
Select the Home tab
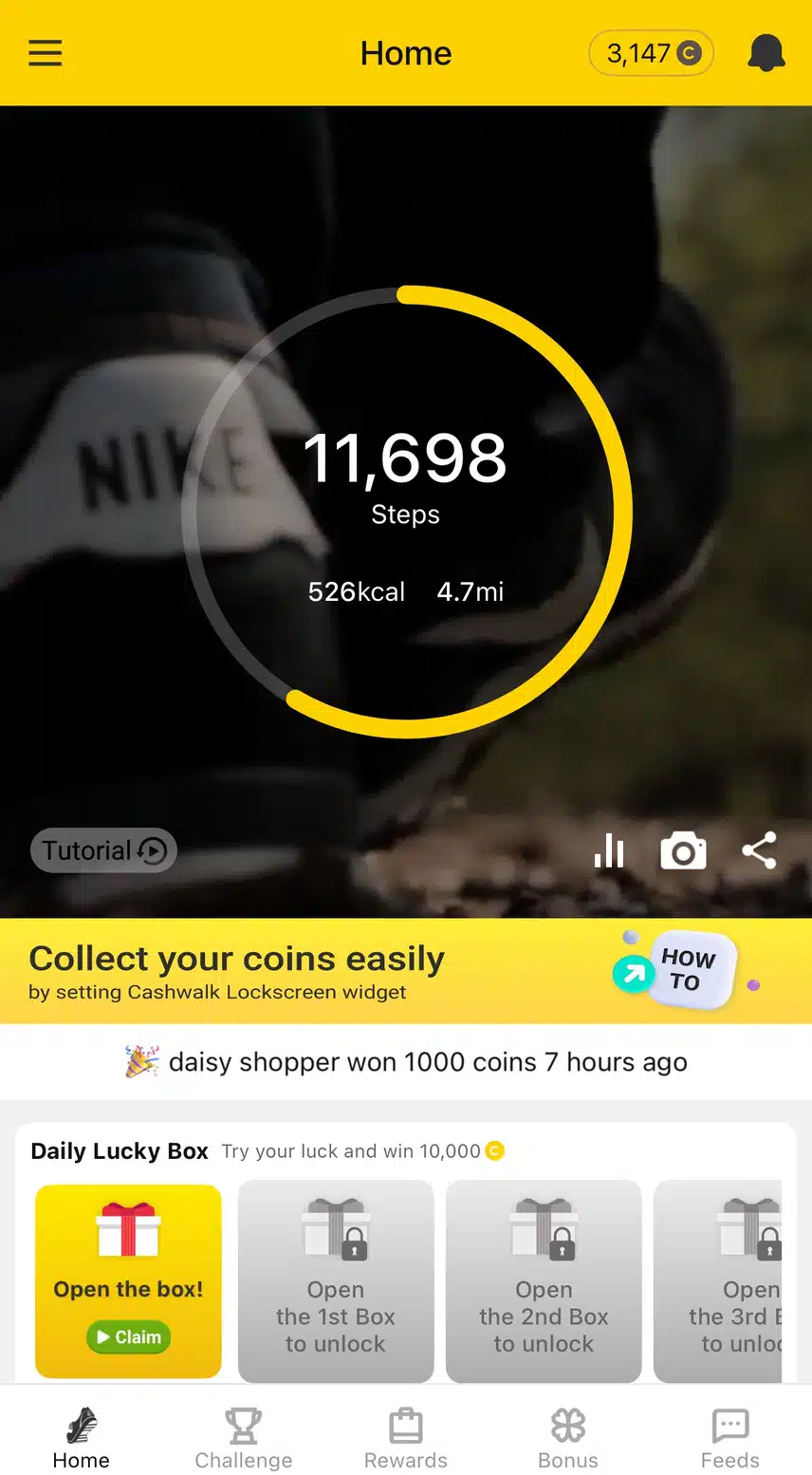click(x=82, y=1438)
